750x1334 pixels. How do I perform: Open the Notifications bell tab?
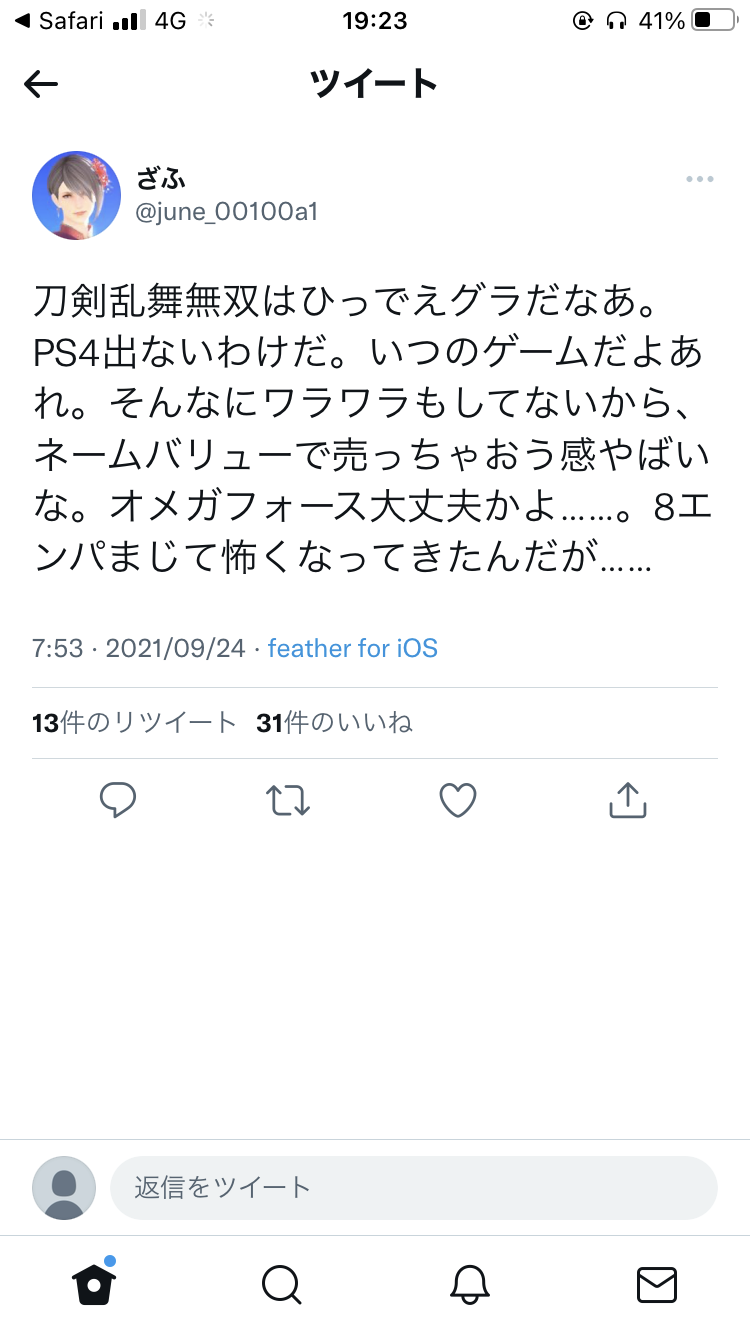tap(469, 1284)
